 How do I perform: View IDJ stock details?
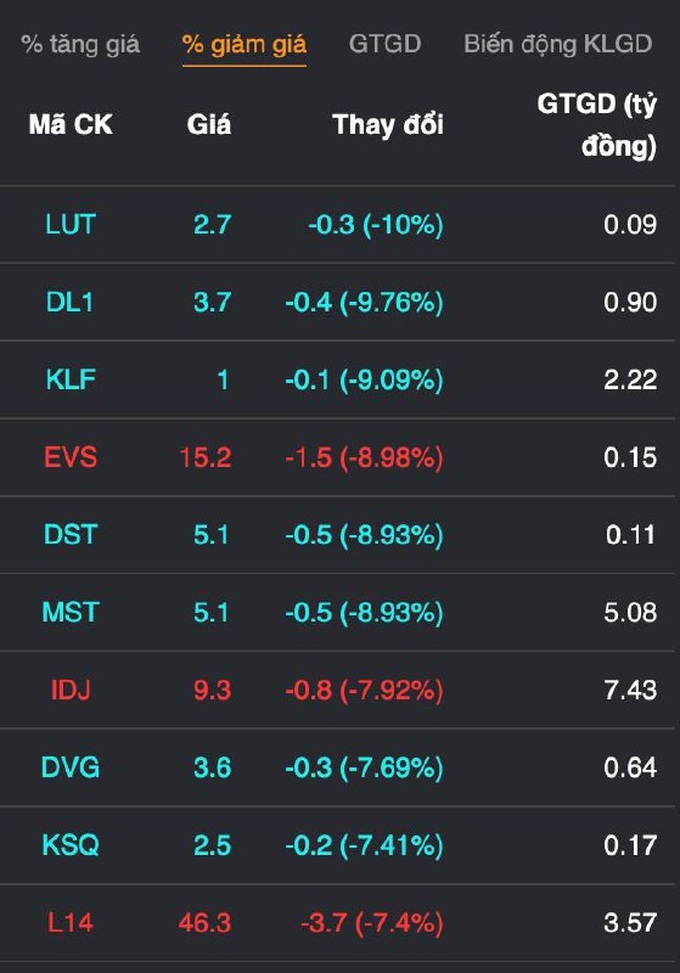tap(70, 690)
